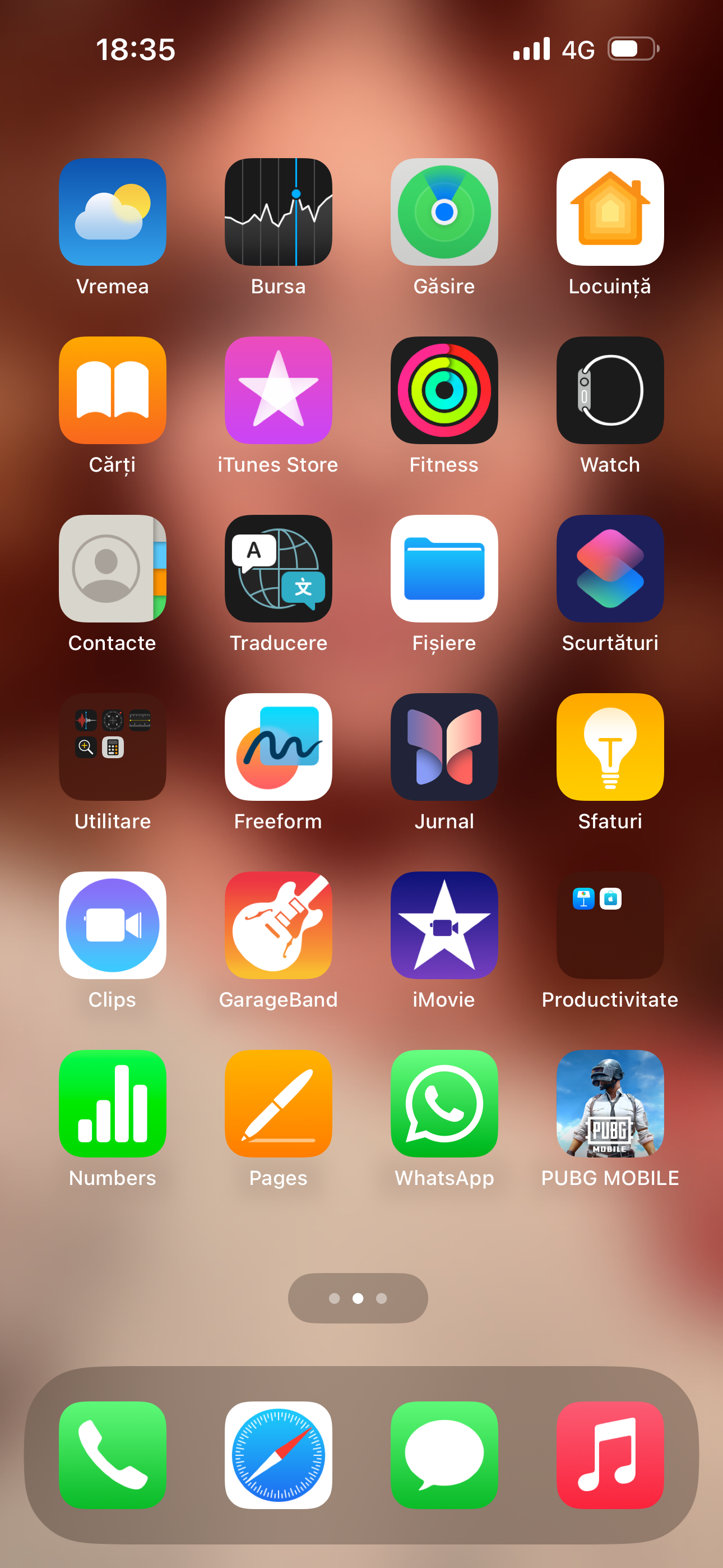
Task: Open the Freeform app
Action: point(278,747)
